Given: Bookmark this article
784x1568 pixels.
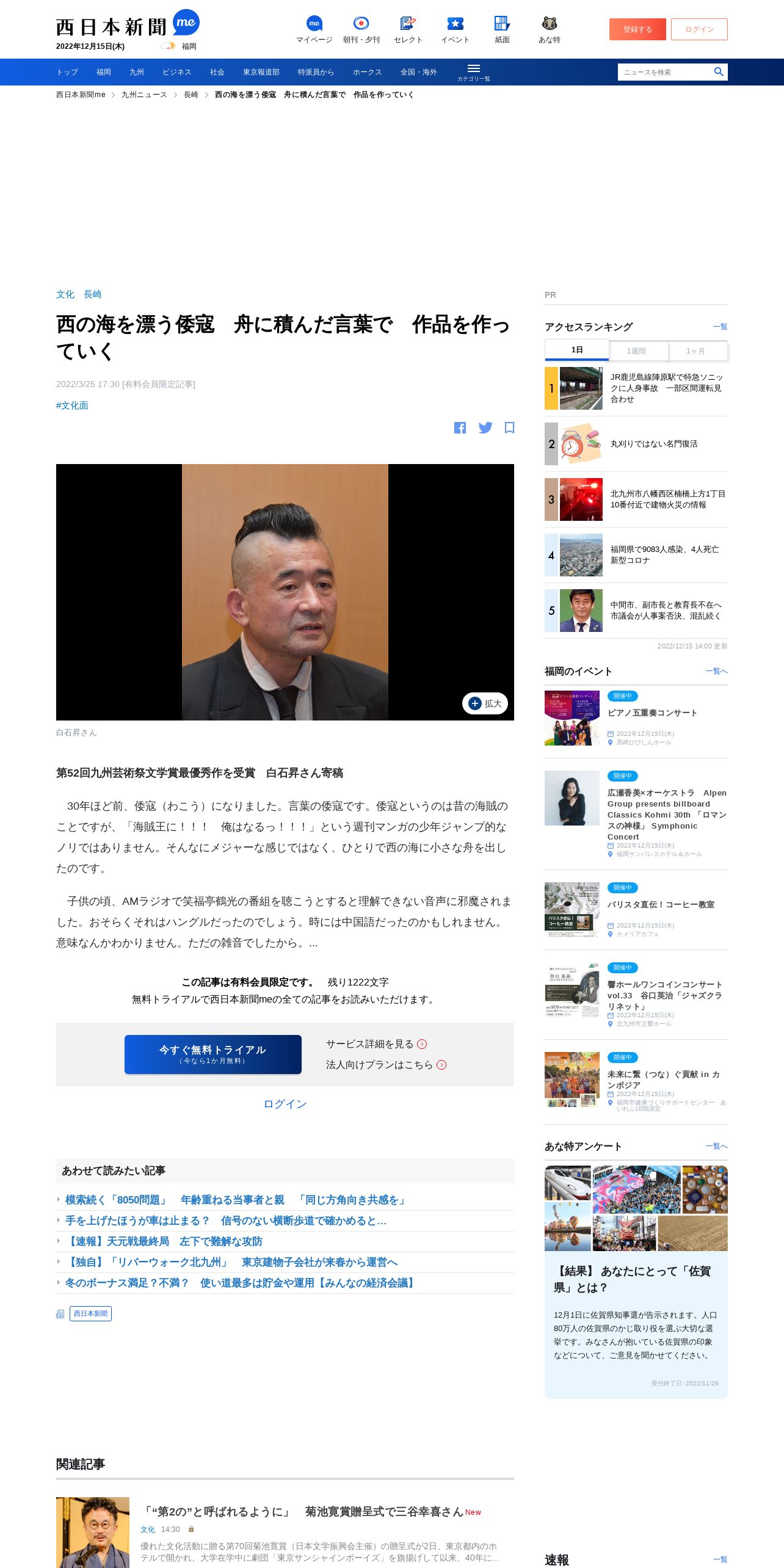Looking at the screenshot, I should click(x=509, y=428).
